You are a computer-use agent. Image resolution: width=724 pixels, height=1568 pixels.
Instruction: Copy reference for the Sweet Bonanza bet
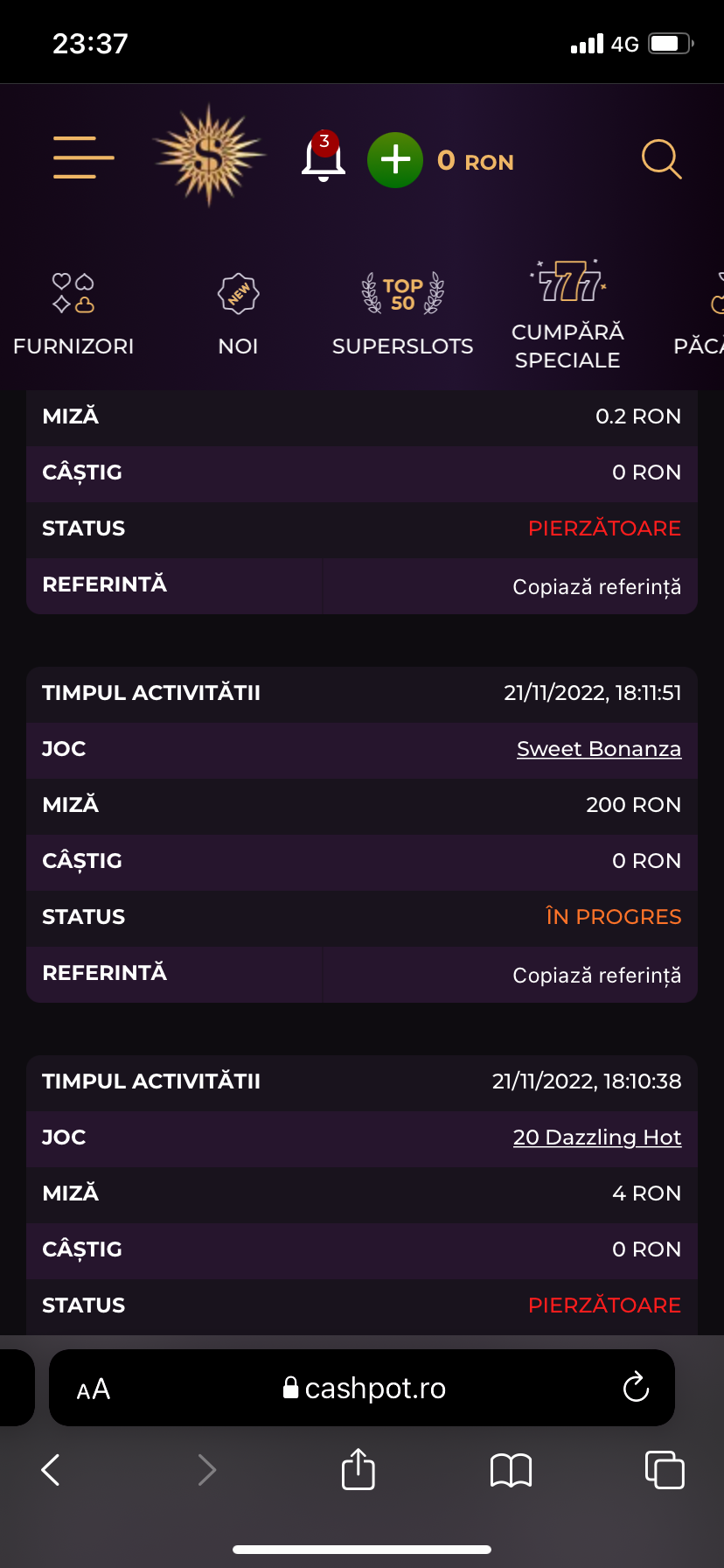coord(596,976)
